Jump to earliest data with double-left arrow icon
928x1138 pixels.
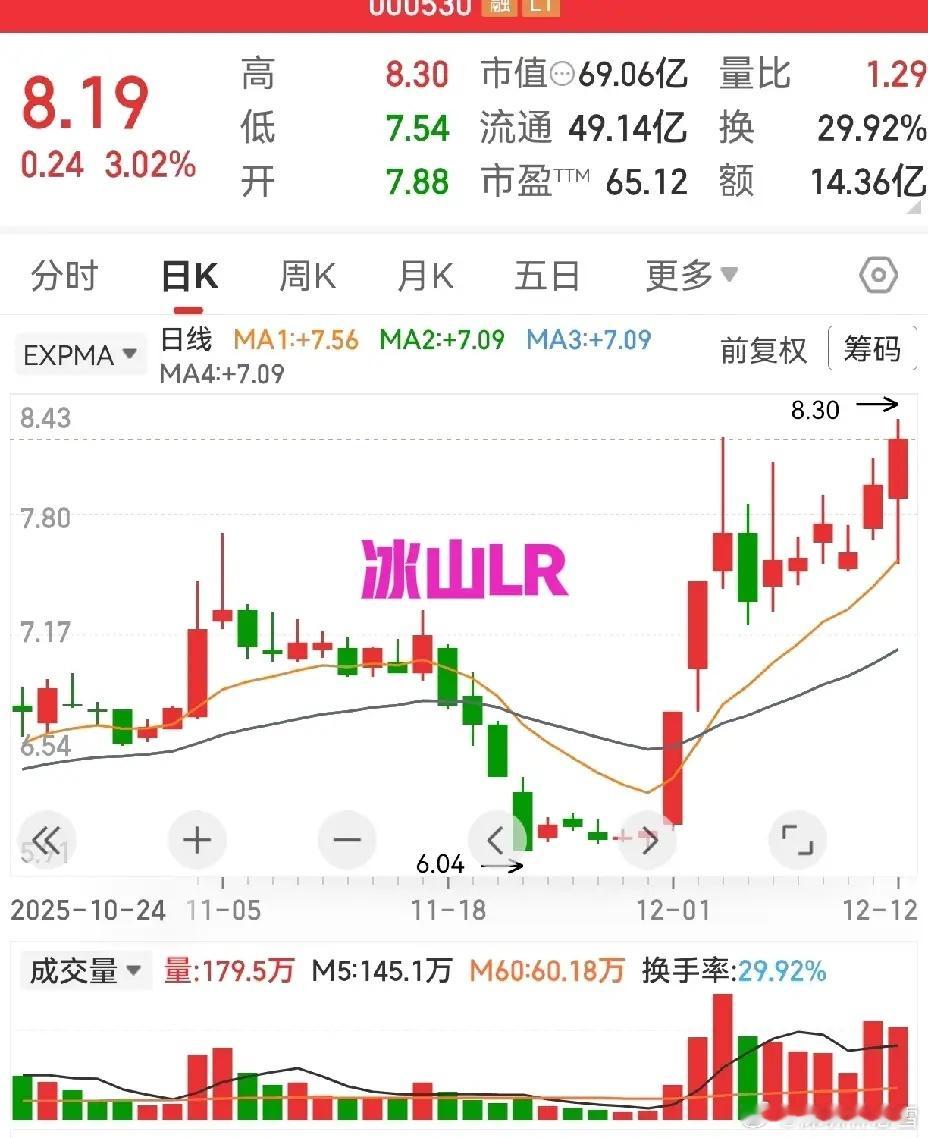click(x=45, y=840)
